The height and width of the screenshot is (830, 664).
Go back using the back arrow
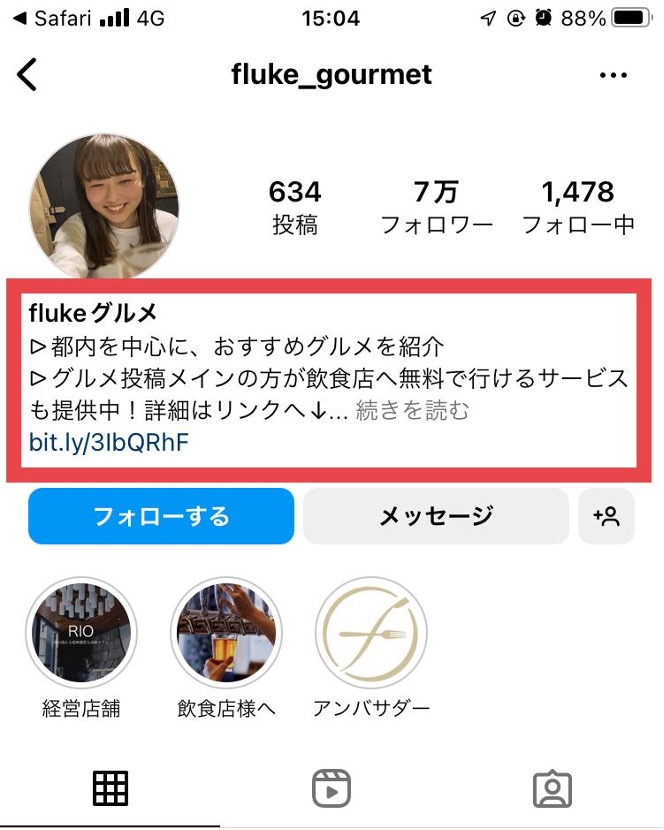pos(28,75)
